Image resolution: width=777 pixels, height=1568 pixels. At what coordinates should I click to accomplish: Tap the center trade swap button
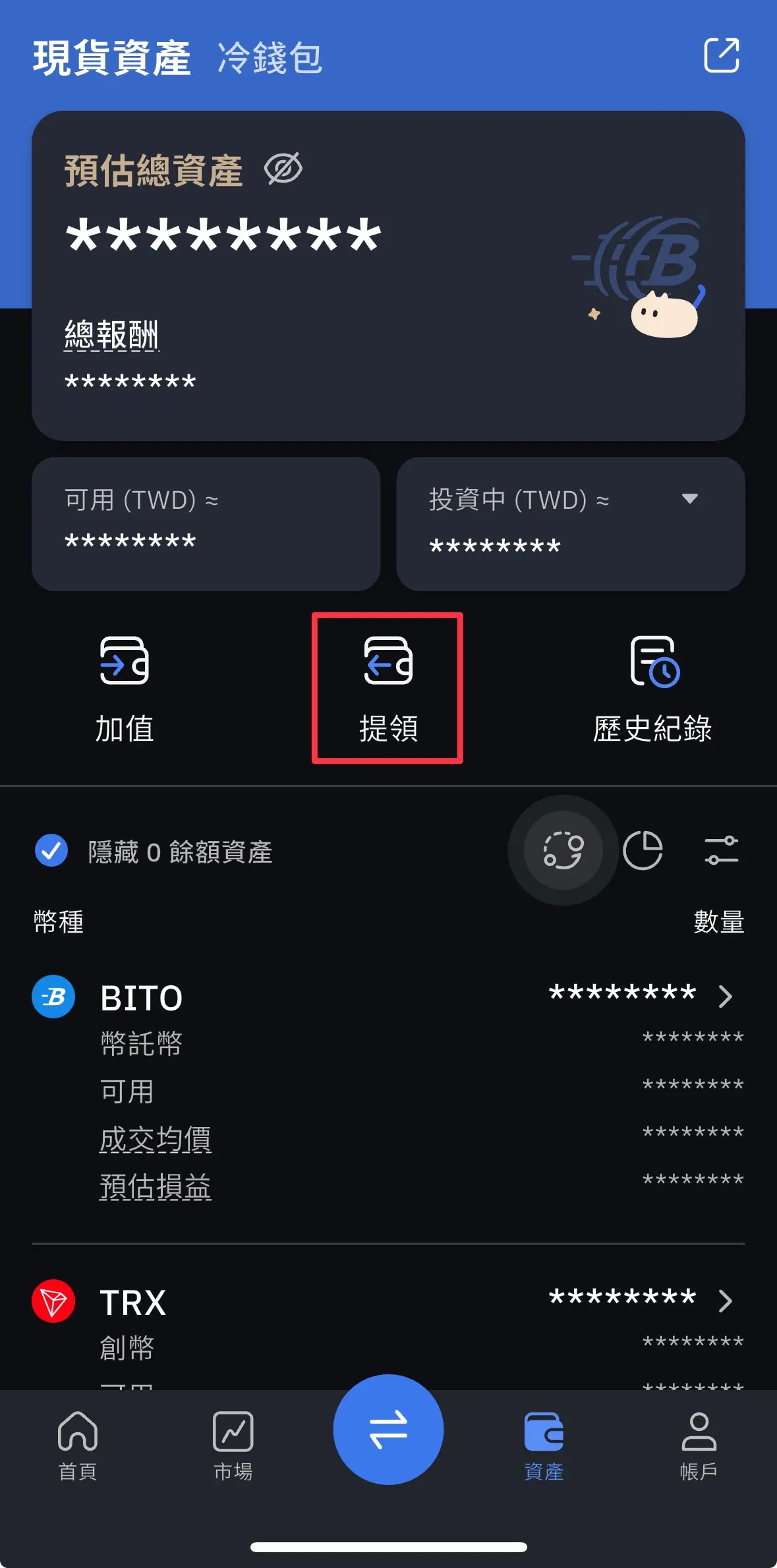[388, 1429]
